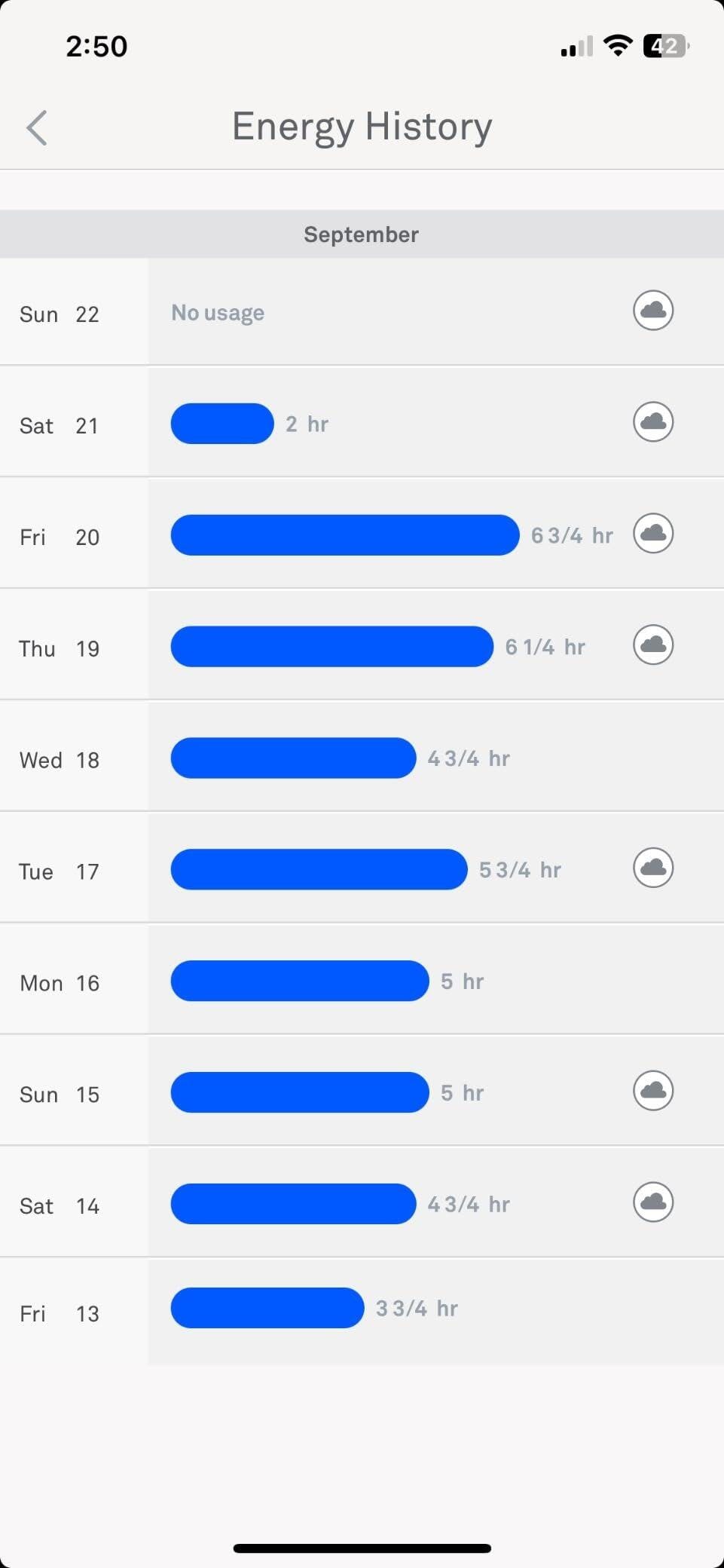The width and height of the screenshot is (724, 1568).
Task: Open Sat 14 energy history entry
Action: click(x=362, y=1204)
